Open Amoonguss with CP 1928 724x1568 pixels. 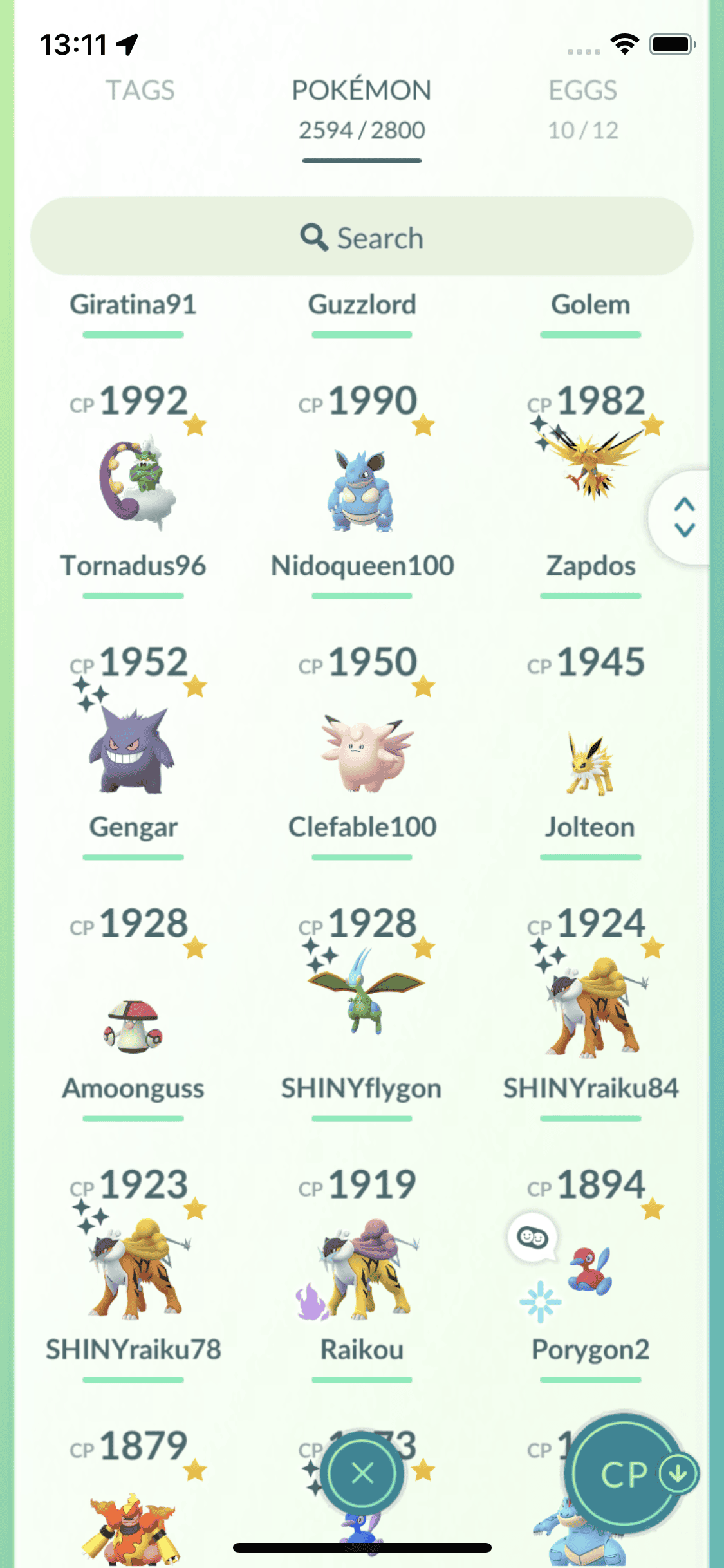coord(134,1023)
